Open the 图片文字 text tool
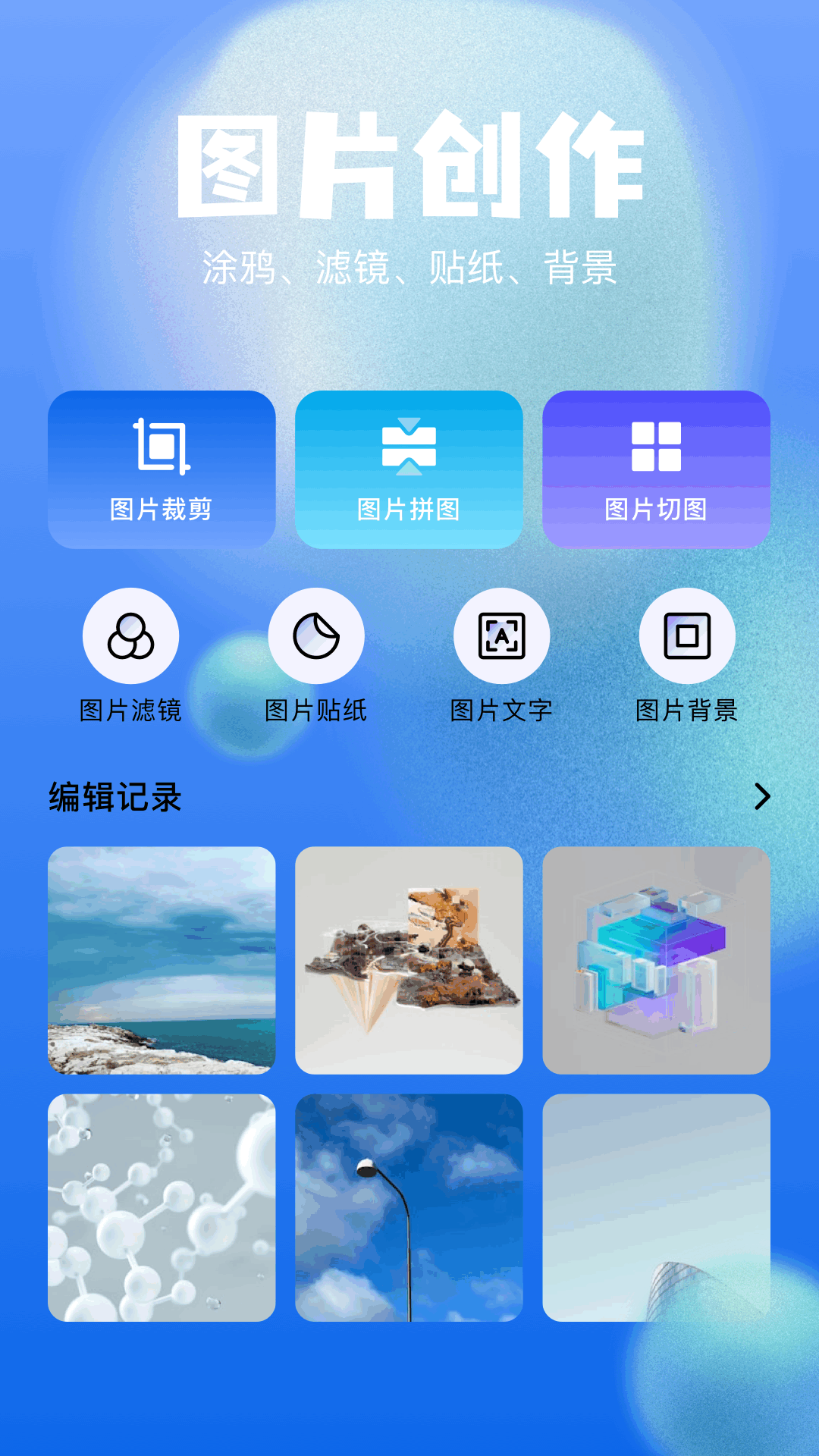This screenshot has height=1456, width=819. pos(501,635)
